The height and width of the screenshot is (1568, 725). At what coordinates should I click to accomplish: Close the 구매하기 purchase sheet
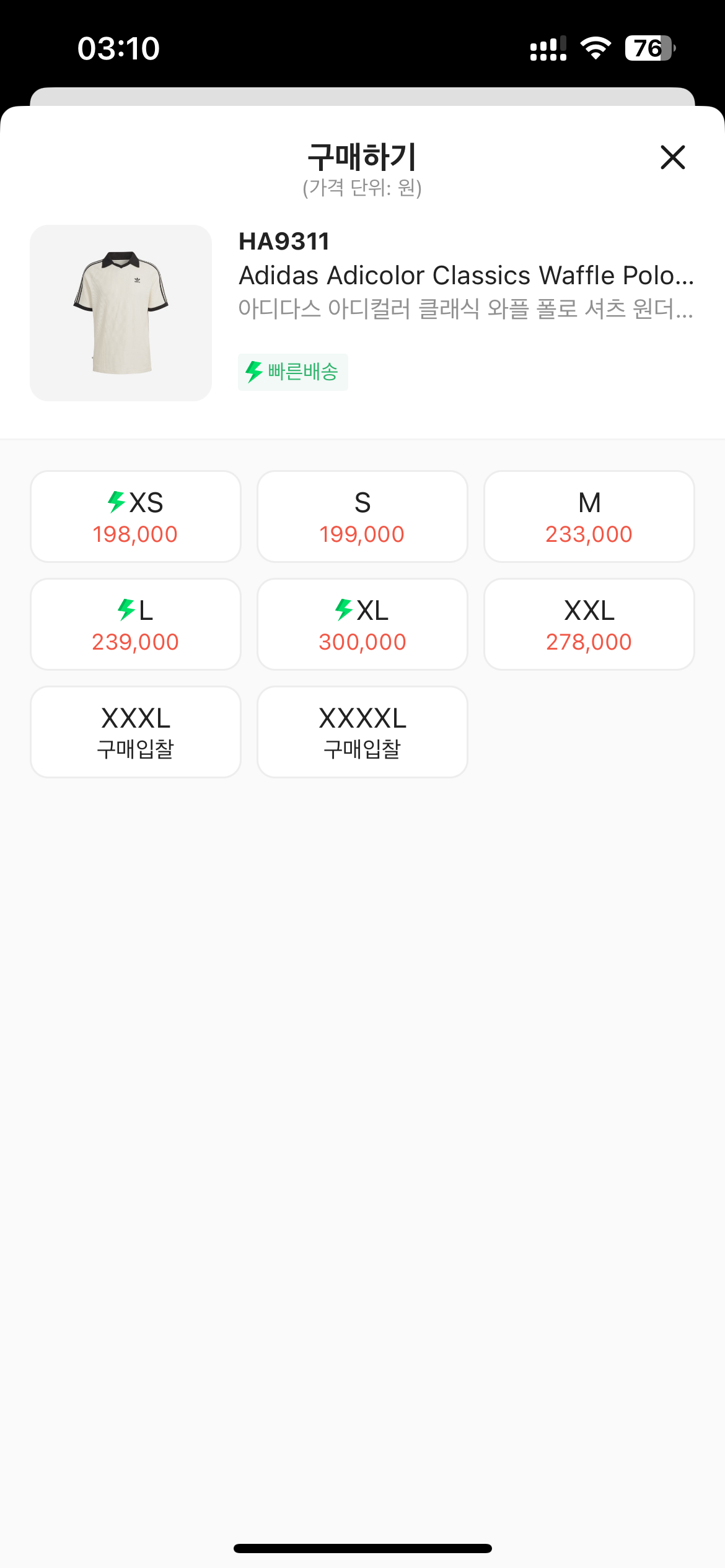point(672,157)
